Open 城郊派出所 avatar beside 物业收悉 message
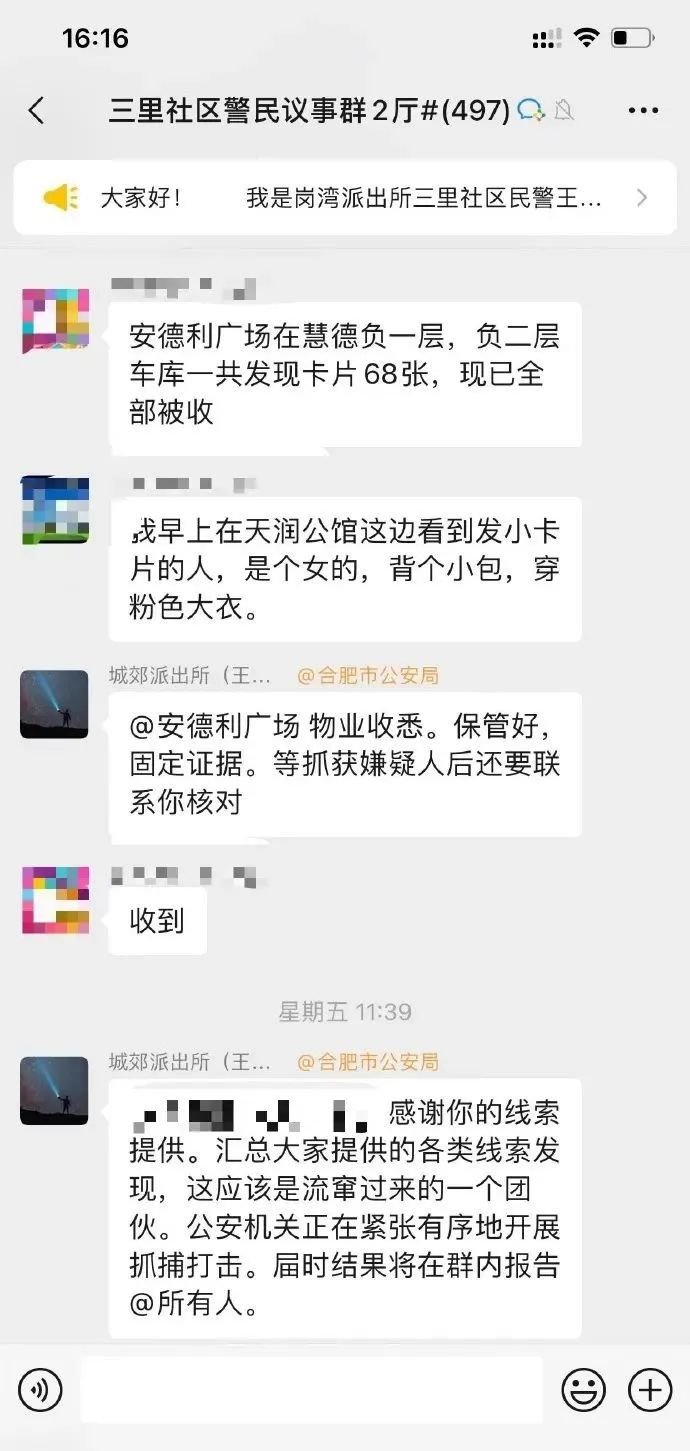The image size is (690, 1451). tap(55, 704)
